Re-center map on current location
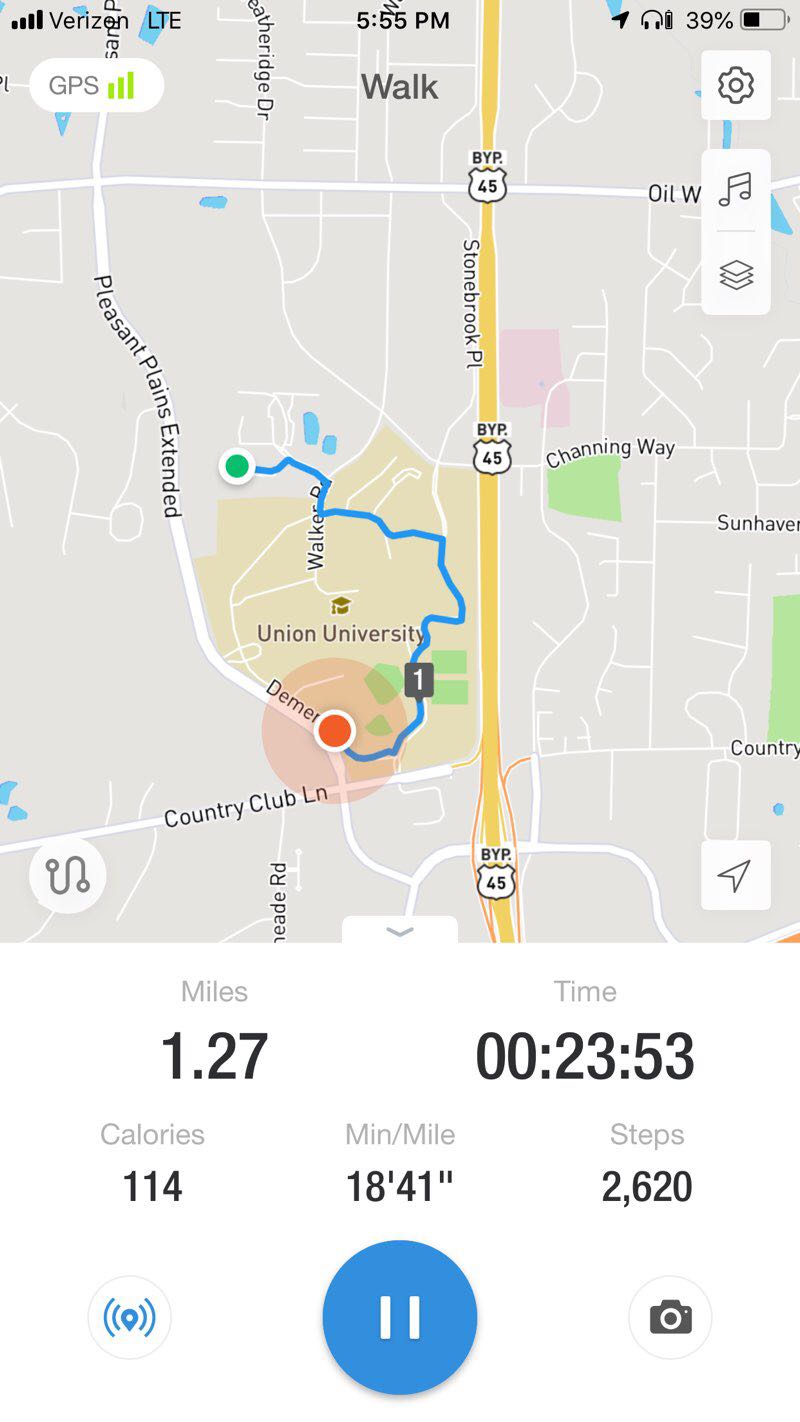This screenshot has width=800, height=1422. [735, 875]
